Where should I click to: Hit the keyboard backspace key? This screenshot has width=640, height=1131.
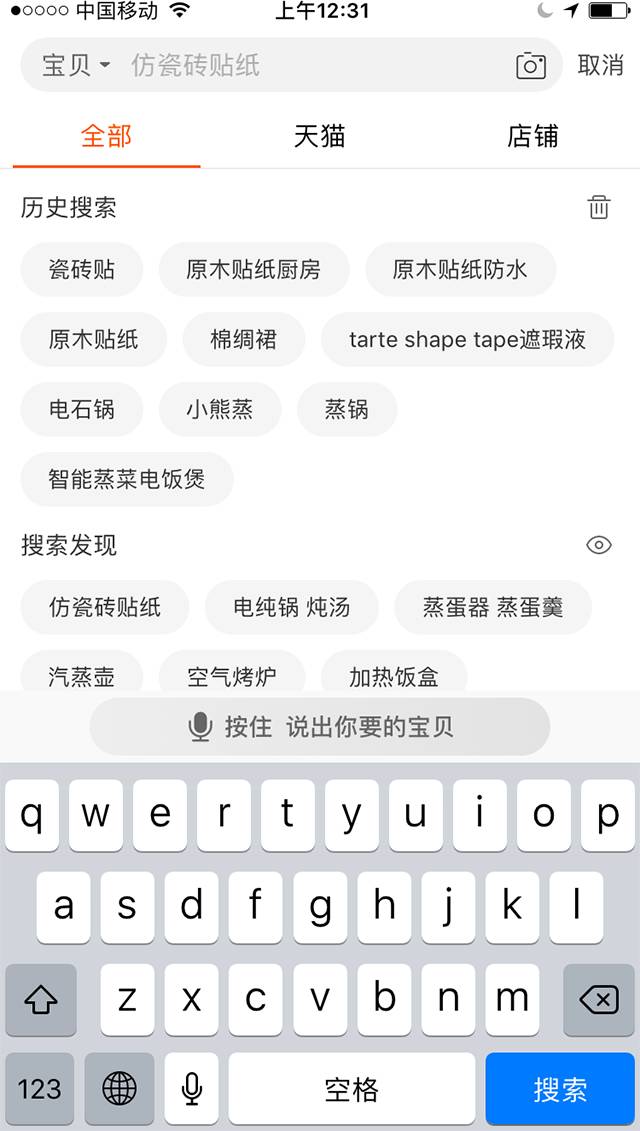pos(599,1000)
